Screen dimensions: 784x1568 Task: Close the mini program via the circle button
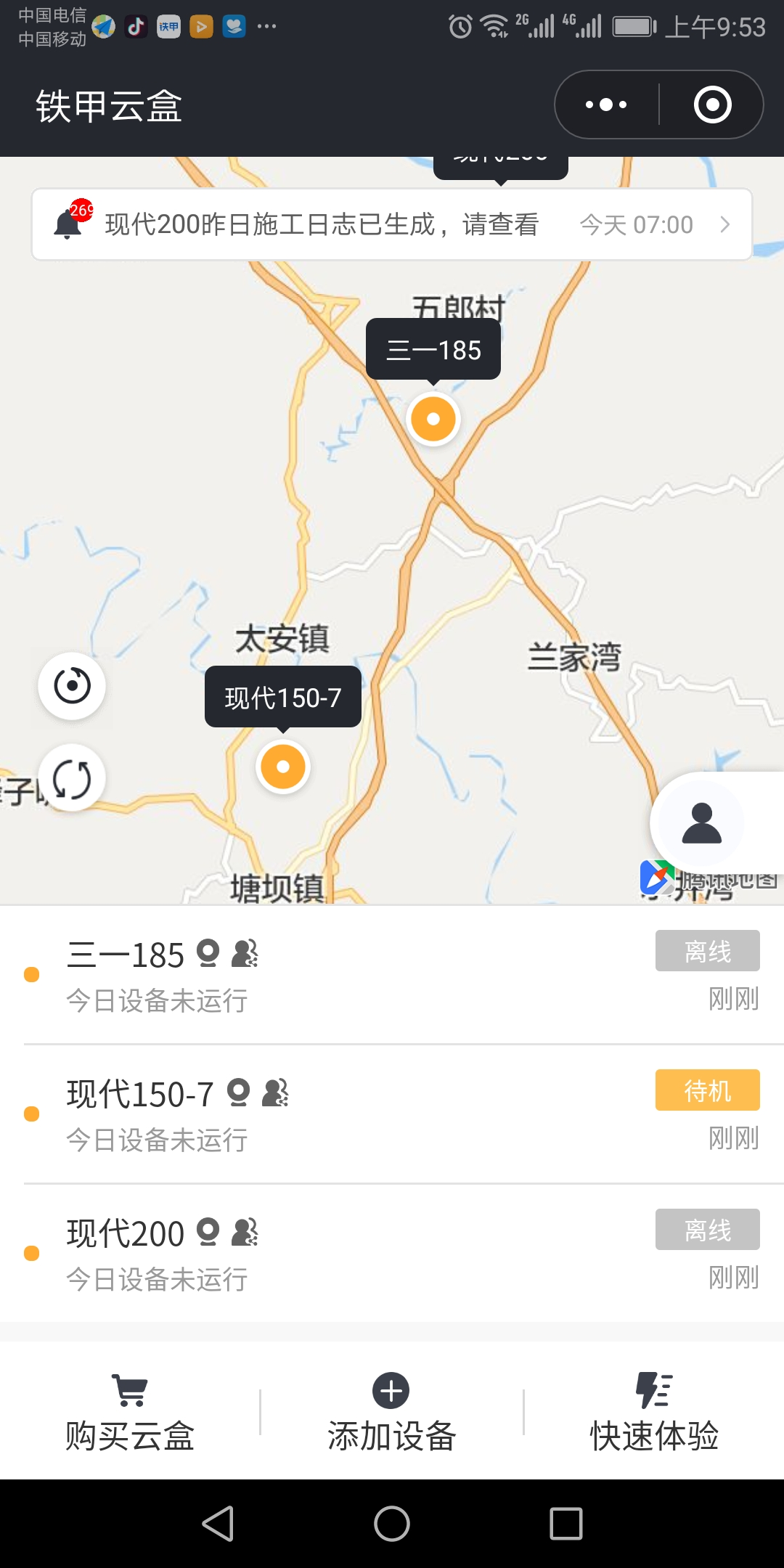click(x=712, y=105)
